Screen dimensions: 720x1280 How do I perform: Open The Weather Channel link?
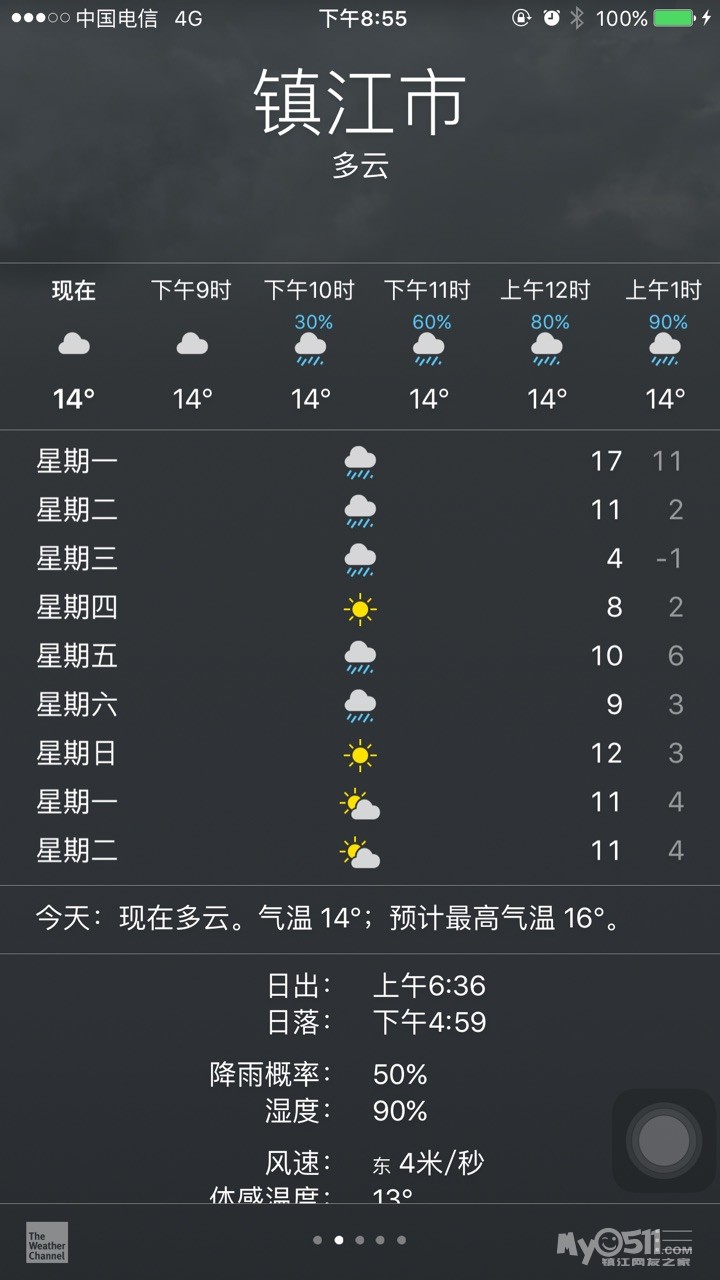click(x=47, y=1241)
